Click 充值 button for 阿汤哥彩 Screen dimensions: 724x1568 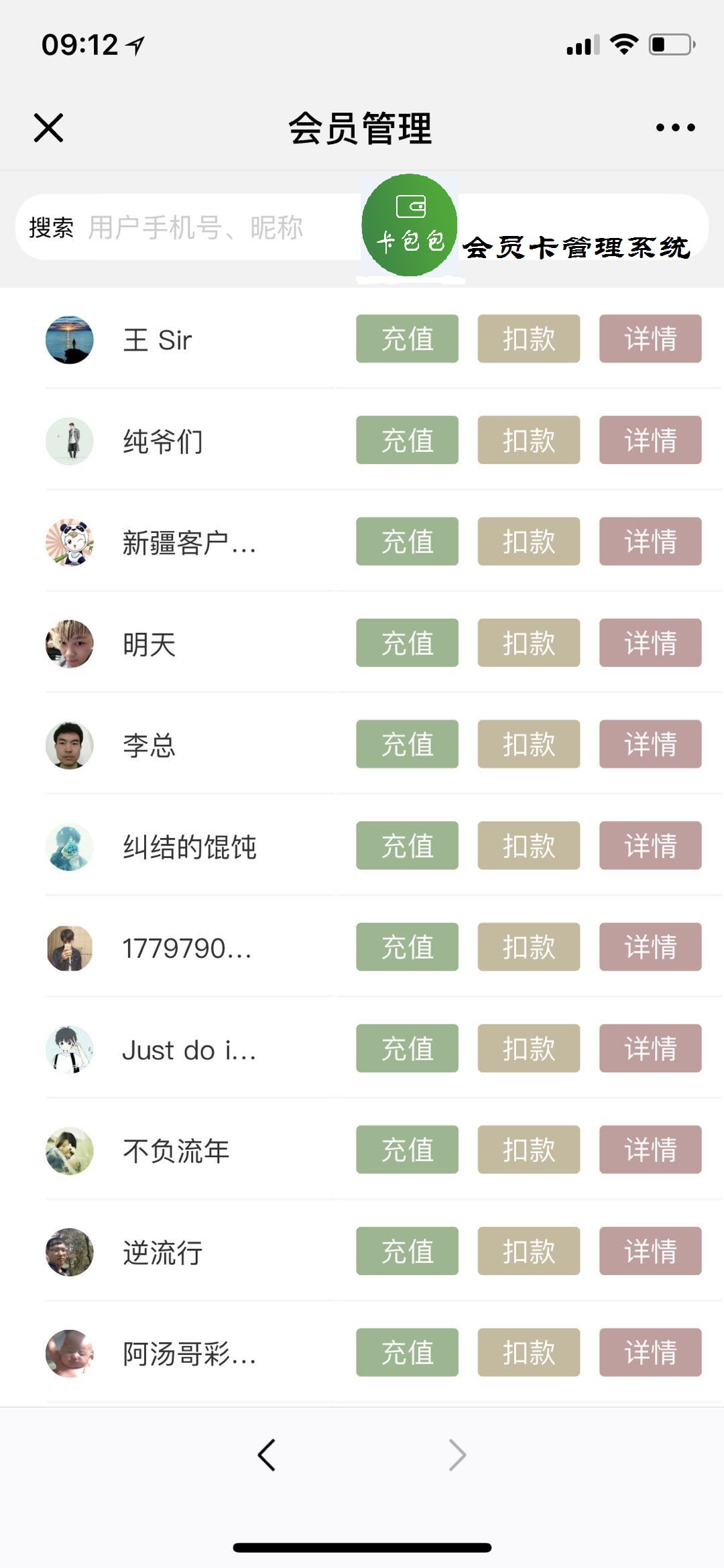(x=406, y=1353)
